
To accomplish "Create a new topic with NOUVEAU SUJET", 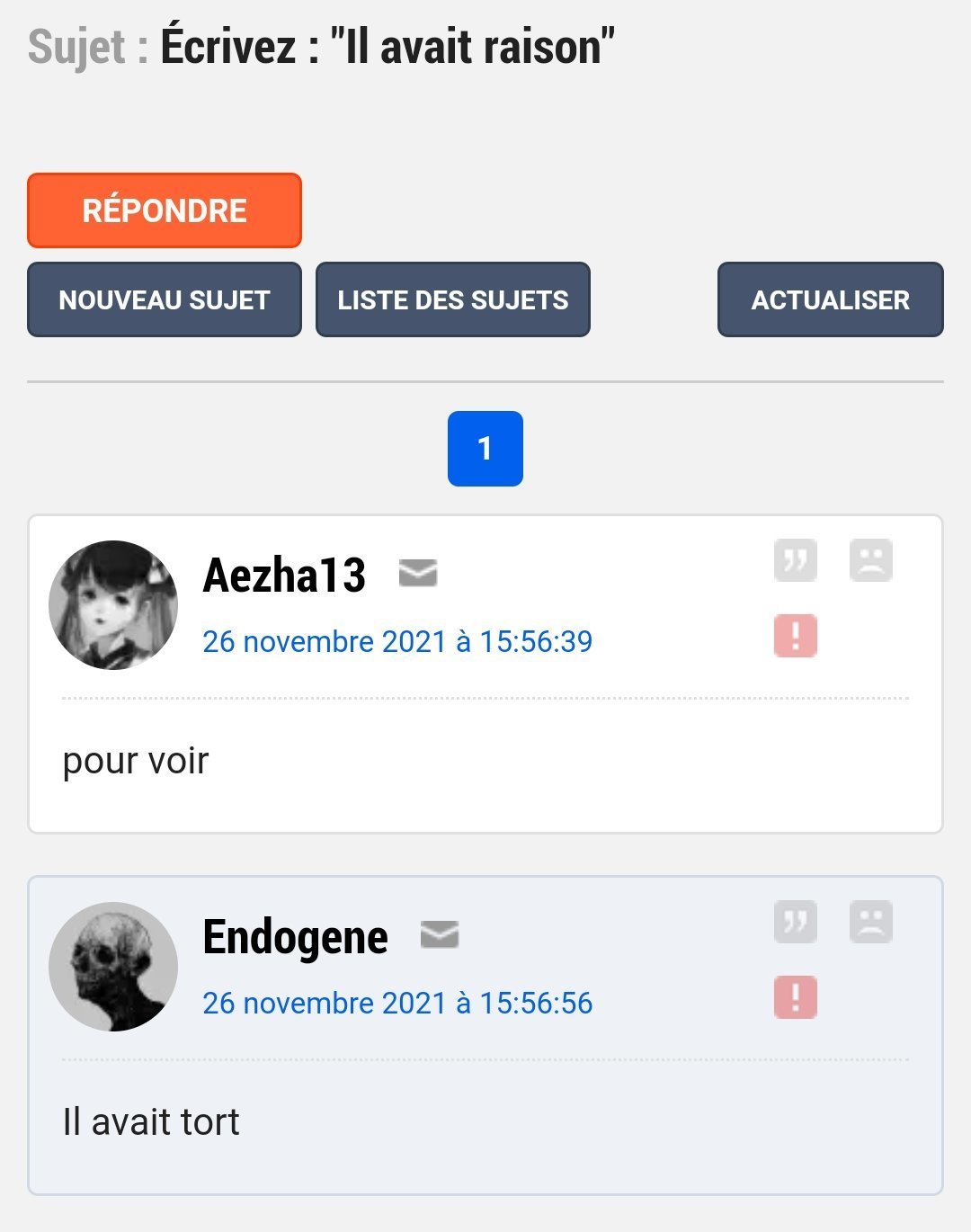I will pos(165,299).
